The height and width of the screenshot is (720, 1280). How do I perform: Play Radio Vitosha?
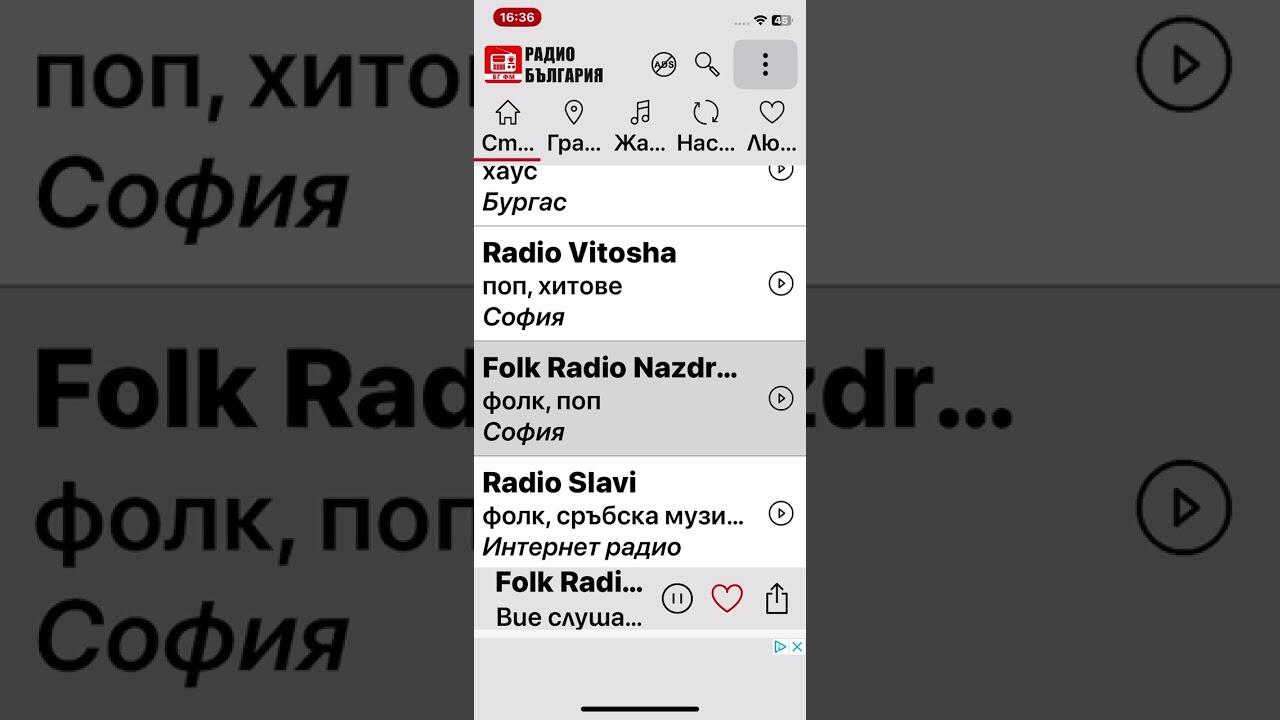point(780,284)
